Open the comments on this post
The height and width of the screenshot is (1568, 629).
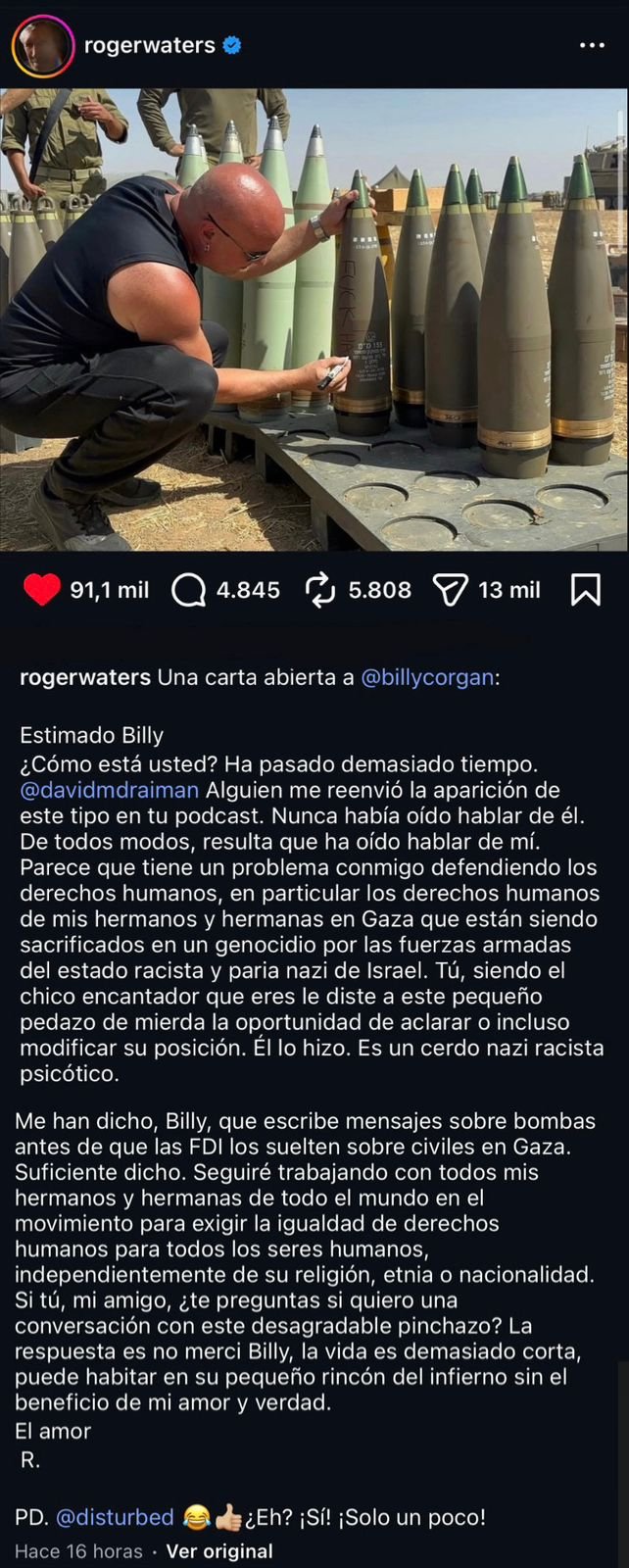pyautogui.click(x=188, y=590)
